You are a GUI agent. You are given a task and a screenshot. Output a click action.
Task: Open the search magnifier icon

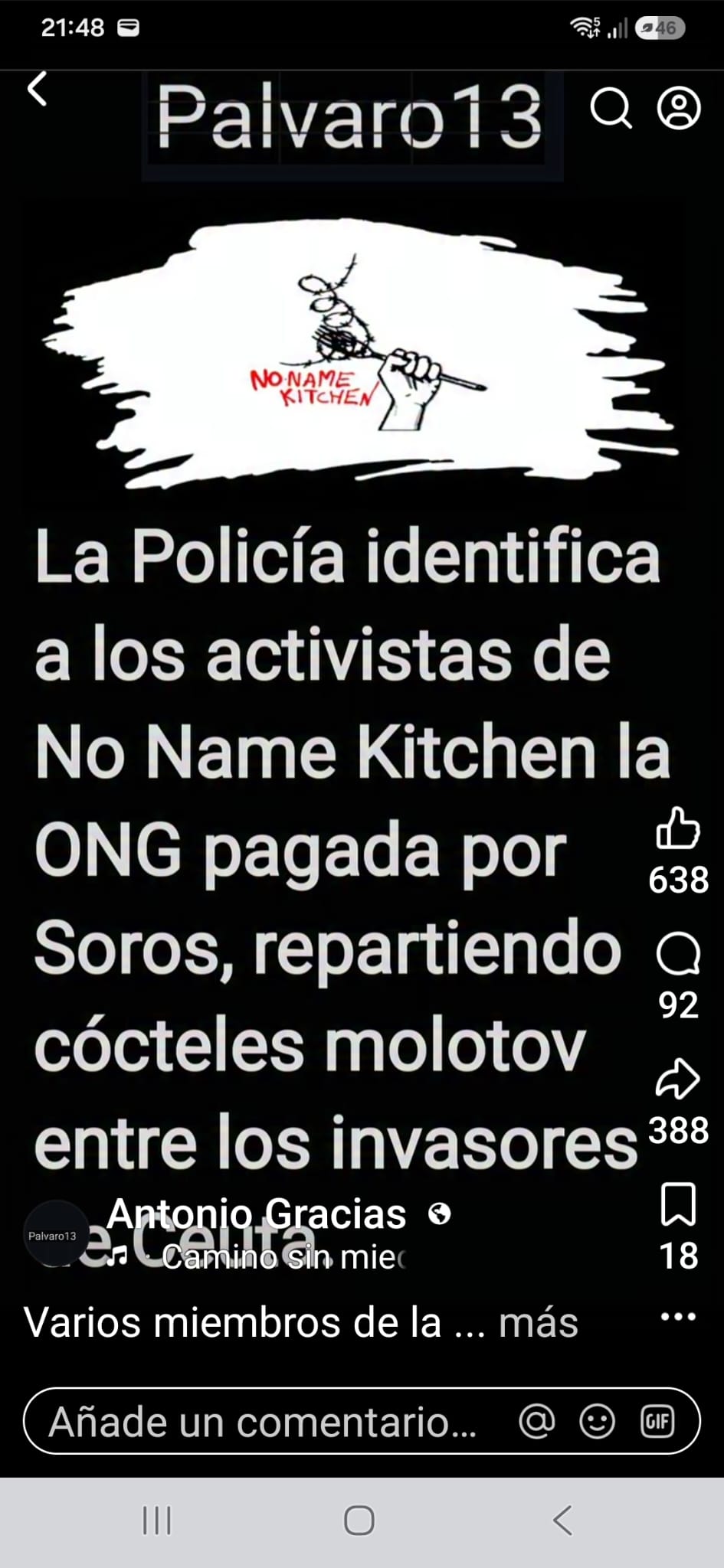pyautogui.click(x=611, y=108)
